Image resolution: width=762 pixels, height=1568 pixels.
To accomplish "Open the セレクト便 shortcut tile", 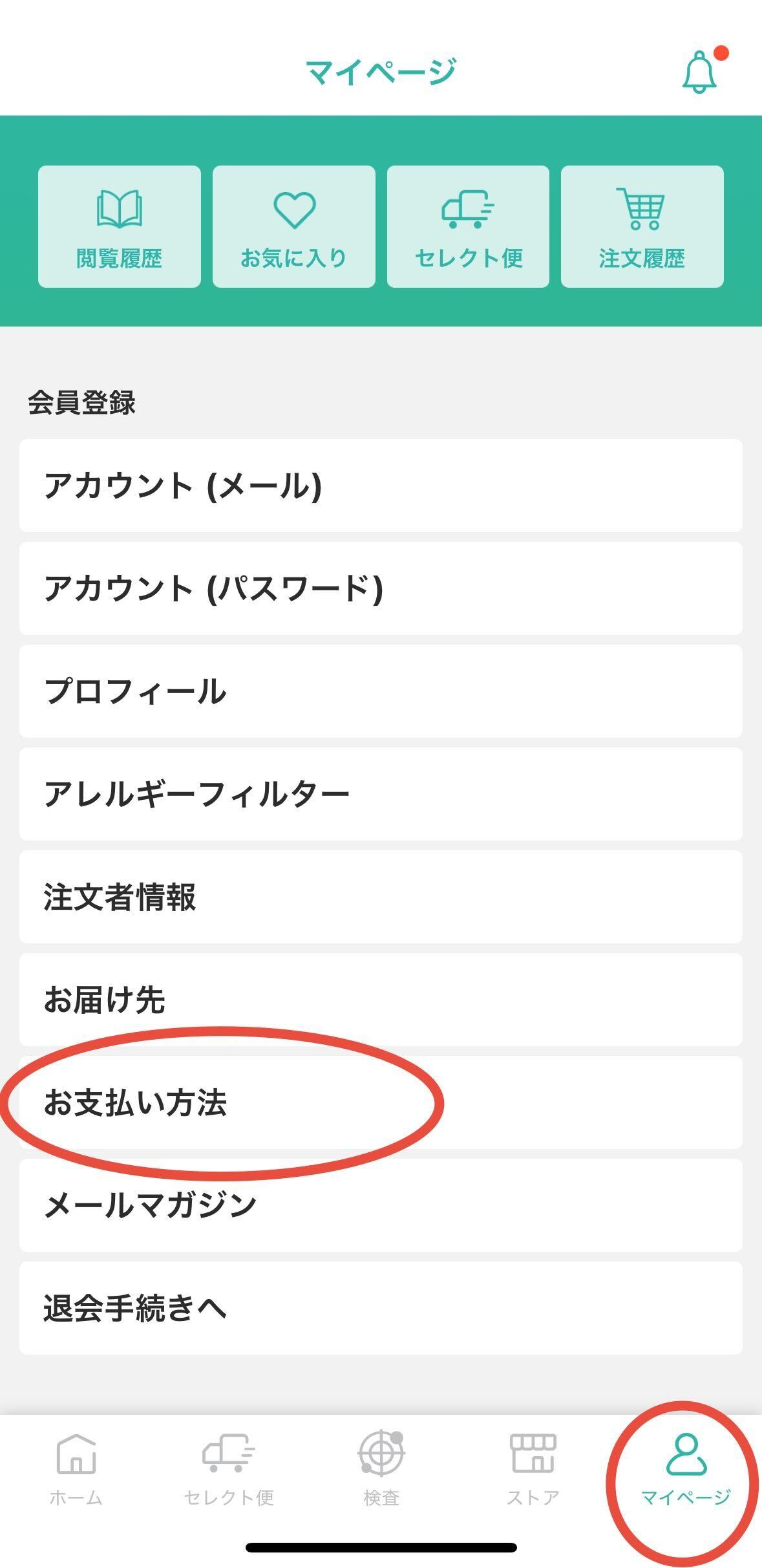I will (469, 226).
